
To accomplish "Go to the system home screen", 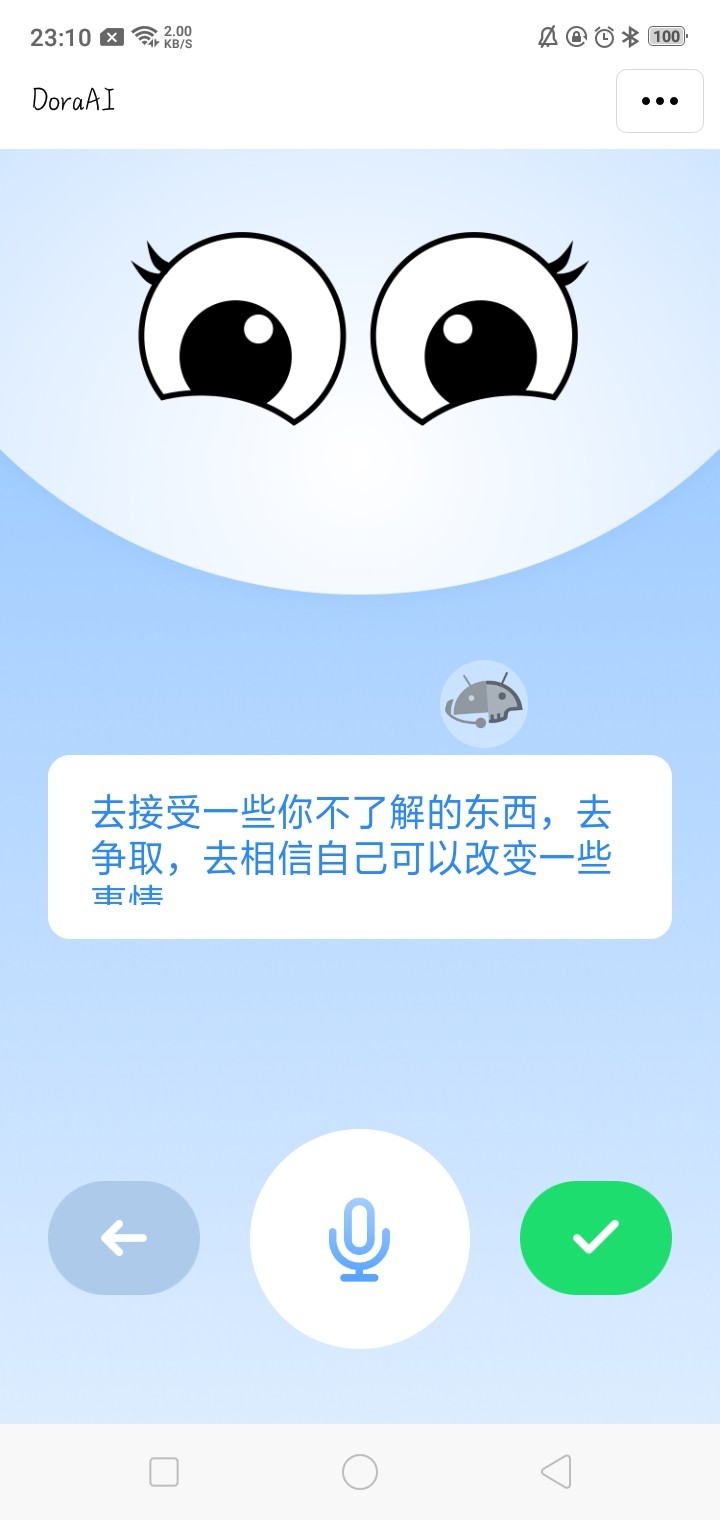I will point(360,1472).
